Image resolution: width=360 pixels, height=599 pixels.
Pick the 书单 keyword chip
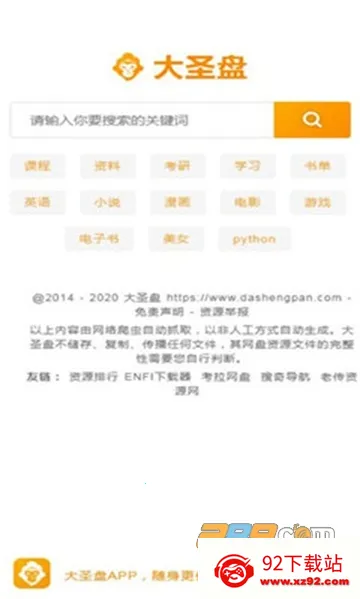(x=318, y=166)
